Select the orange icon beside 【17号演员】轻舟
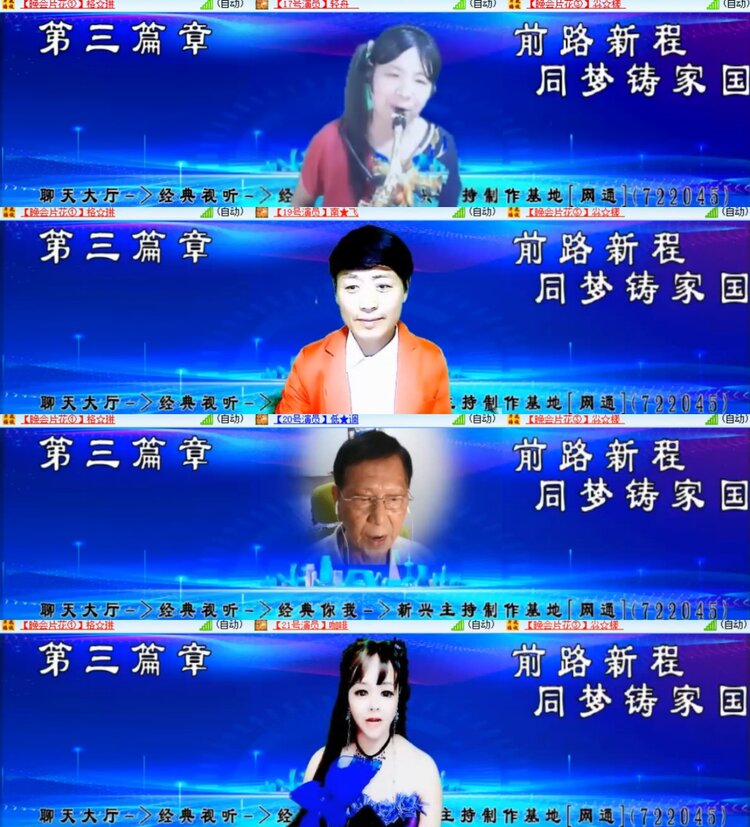This screenshot has height=827, width=750. click(260, 6)
